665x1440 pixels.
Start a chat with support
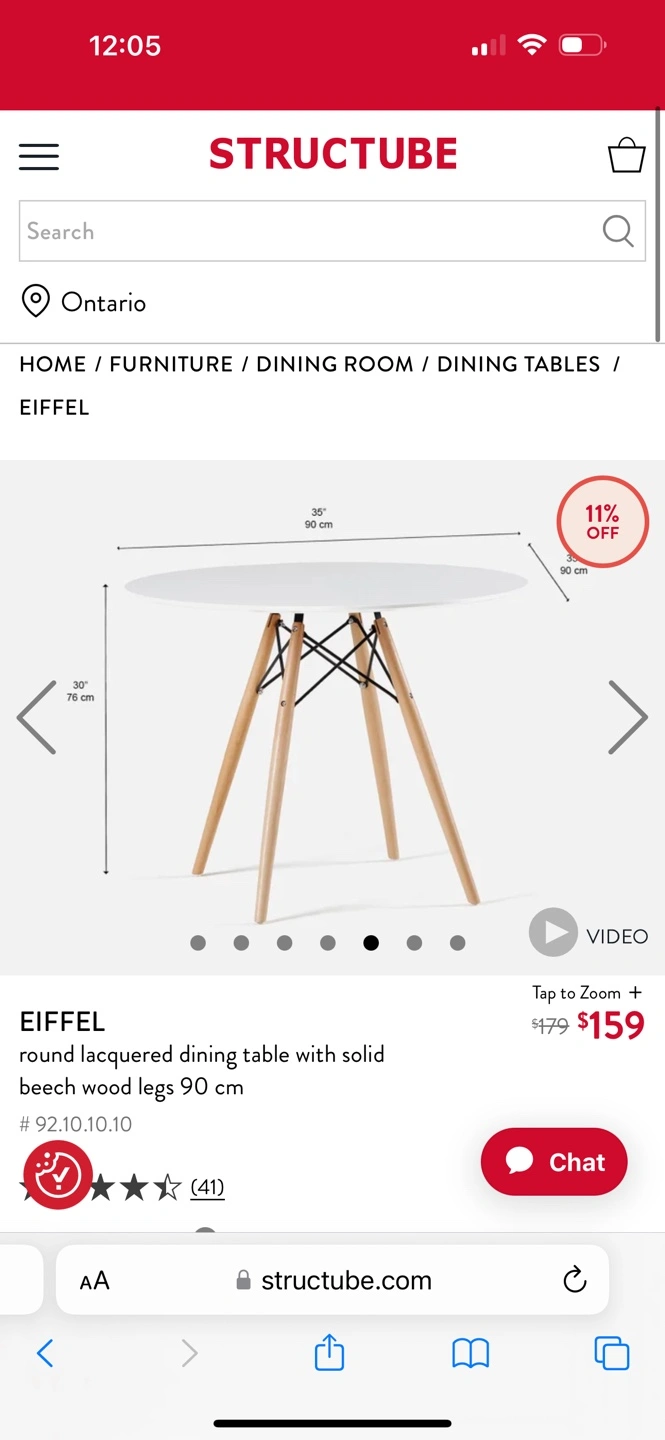[554, 1162]
